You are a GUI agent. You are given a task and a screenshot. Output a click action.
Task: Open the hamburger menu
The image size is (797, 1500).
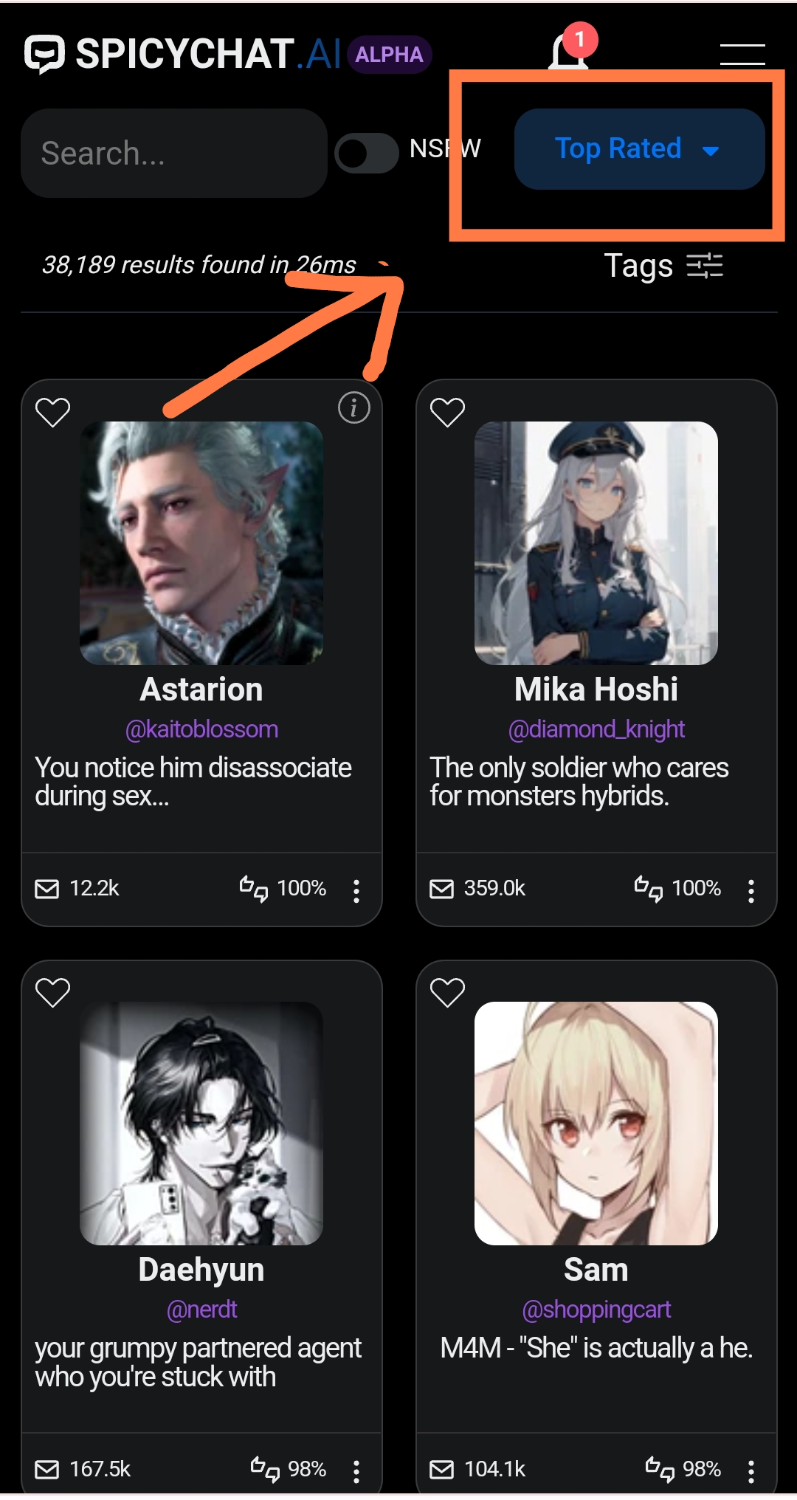(x=742, y=54)
